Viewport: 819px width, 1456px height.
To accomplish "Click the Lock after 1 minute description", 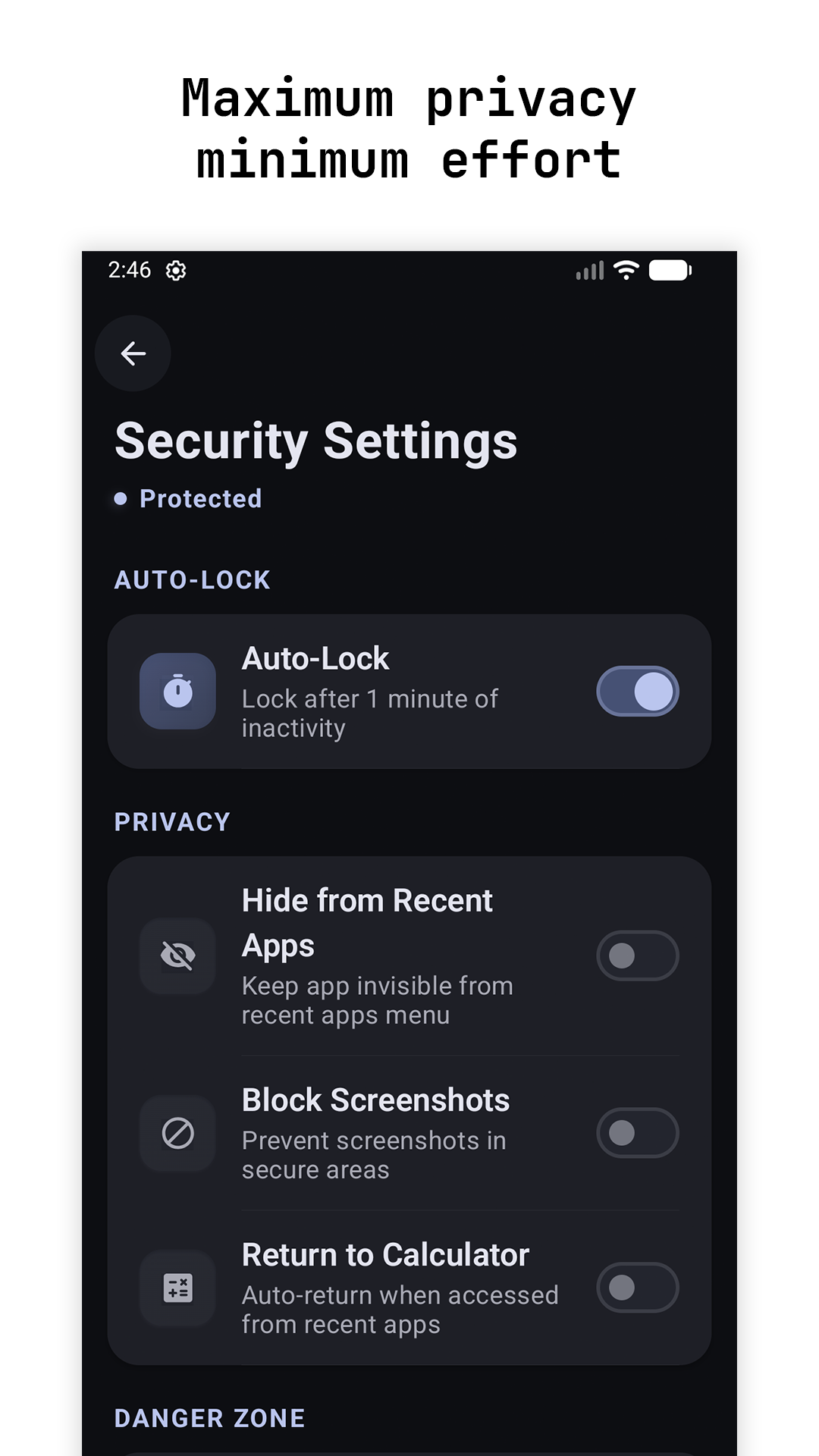I will [369, 713].
